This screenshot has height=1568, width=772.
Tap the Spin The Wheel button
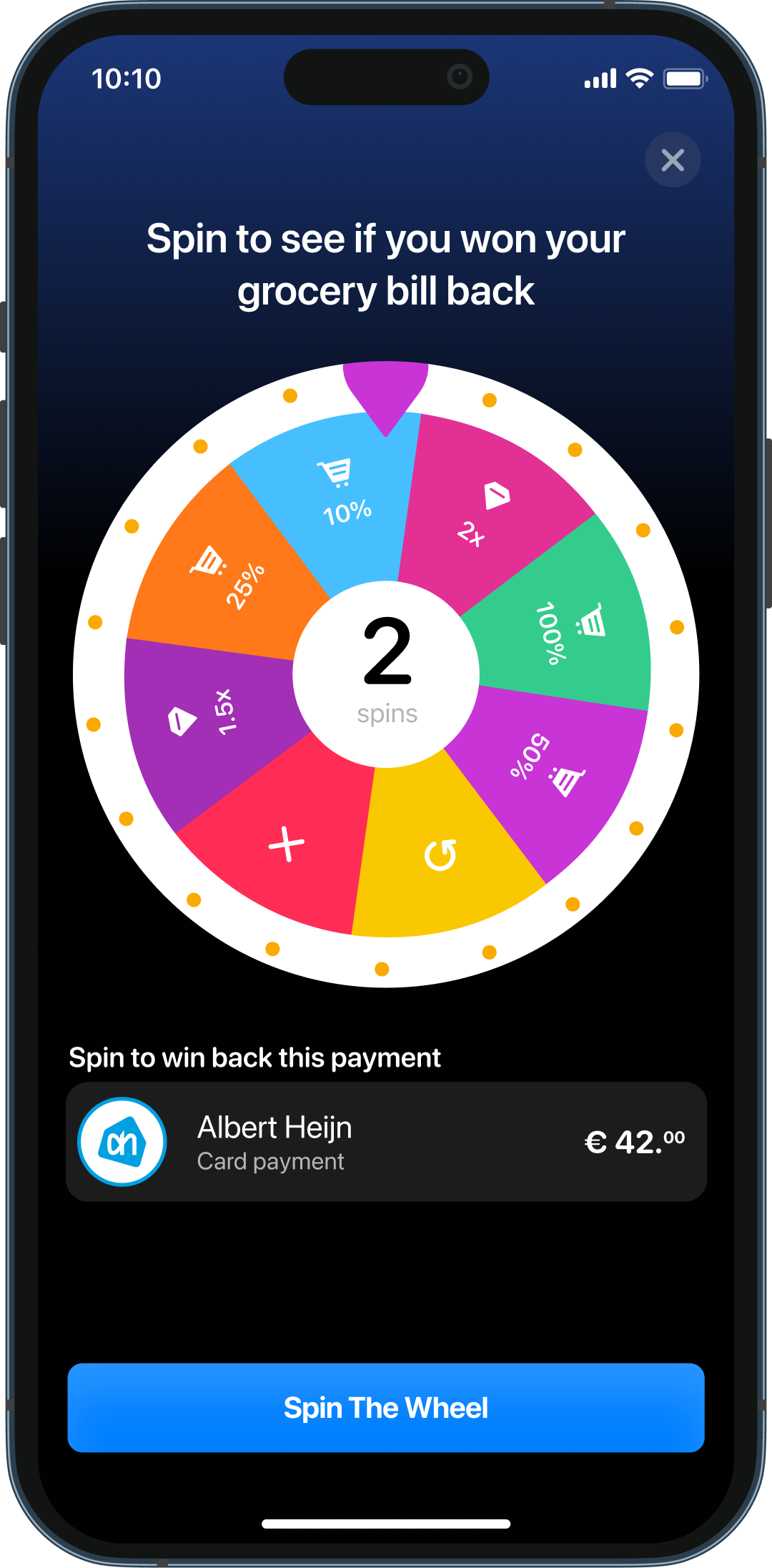point(386,1407)
